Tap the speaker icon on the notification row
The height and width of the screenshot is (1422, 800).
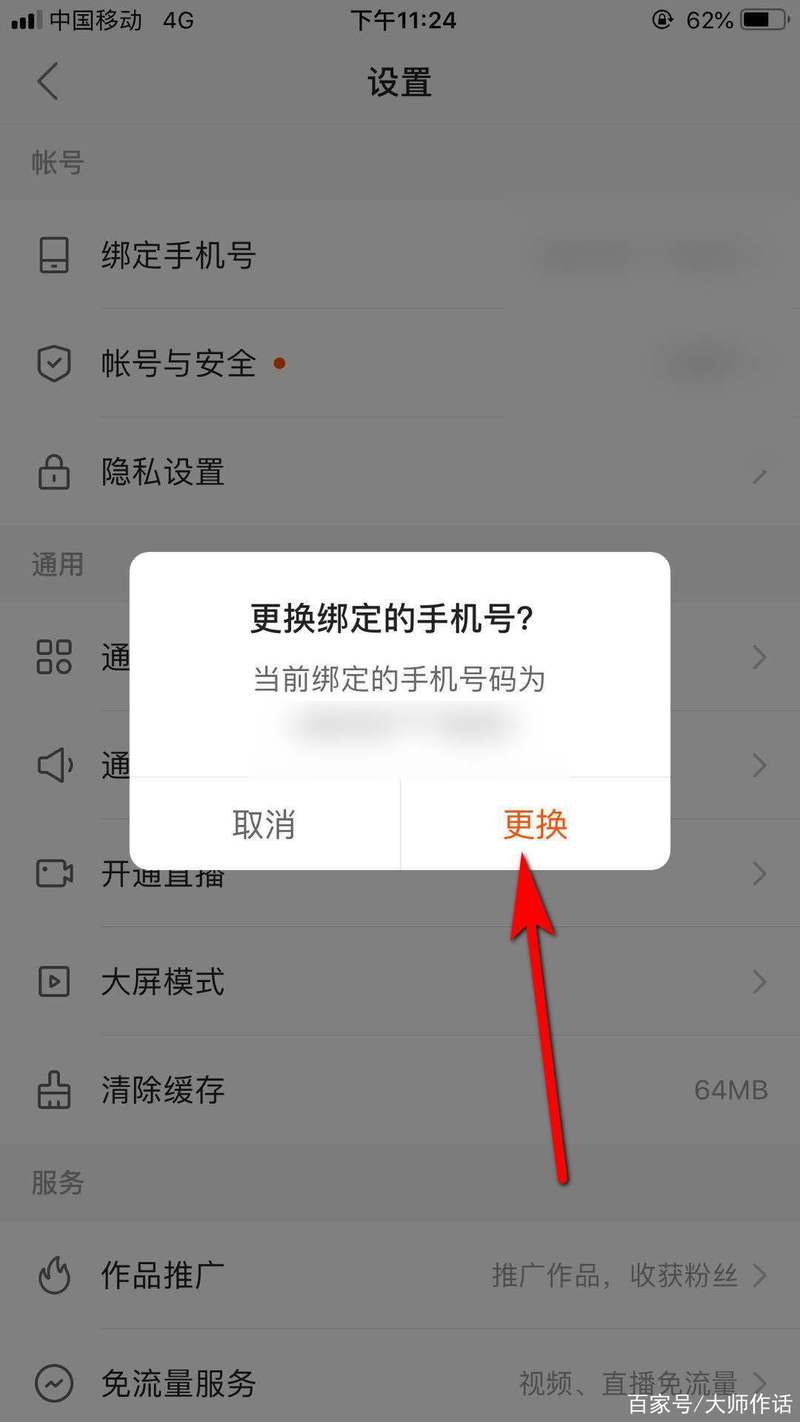[53, 765]
